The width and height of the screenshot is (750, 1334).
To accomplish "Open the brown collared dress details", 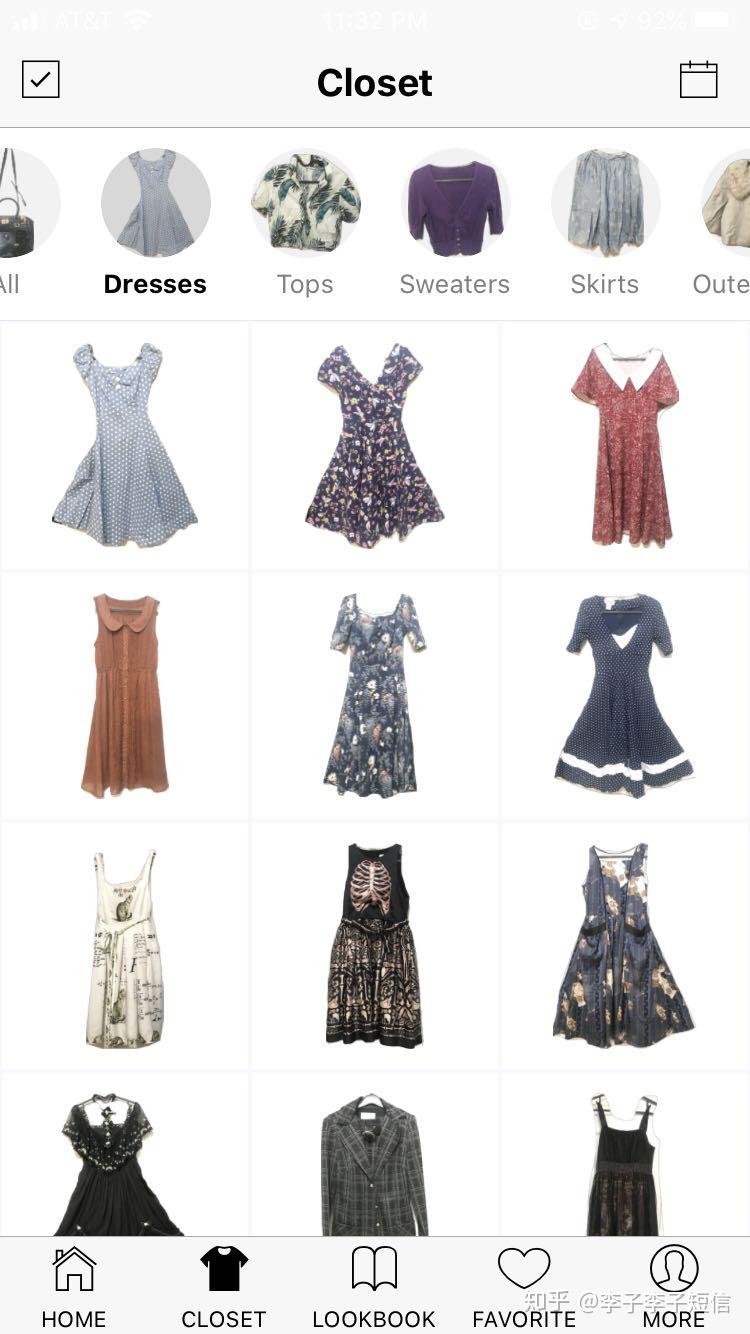I will [x=124, y=695].
